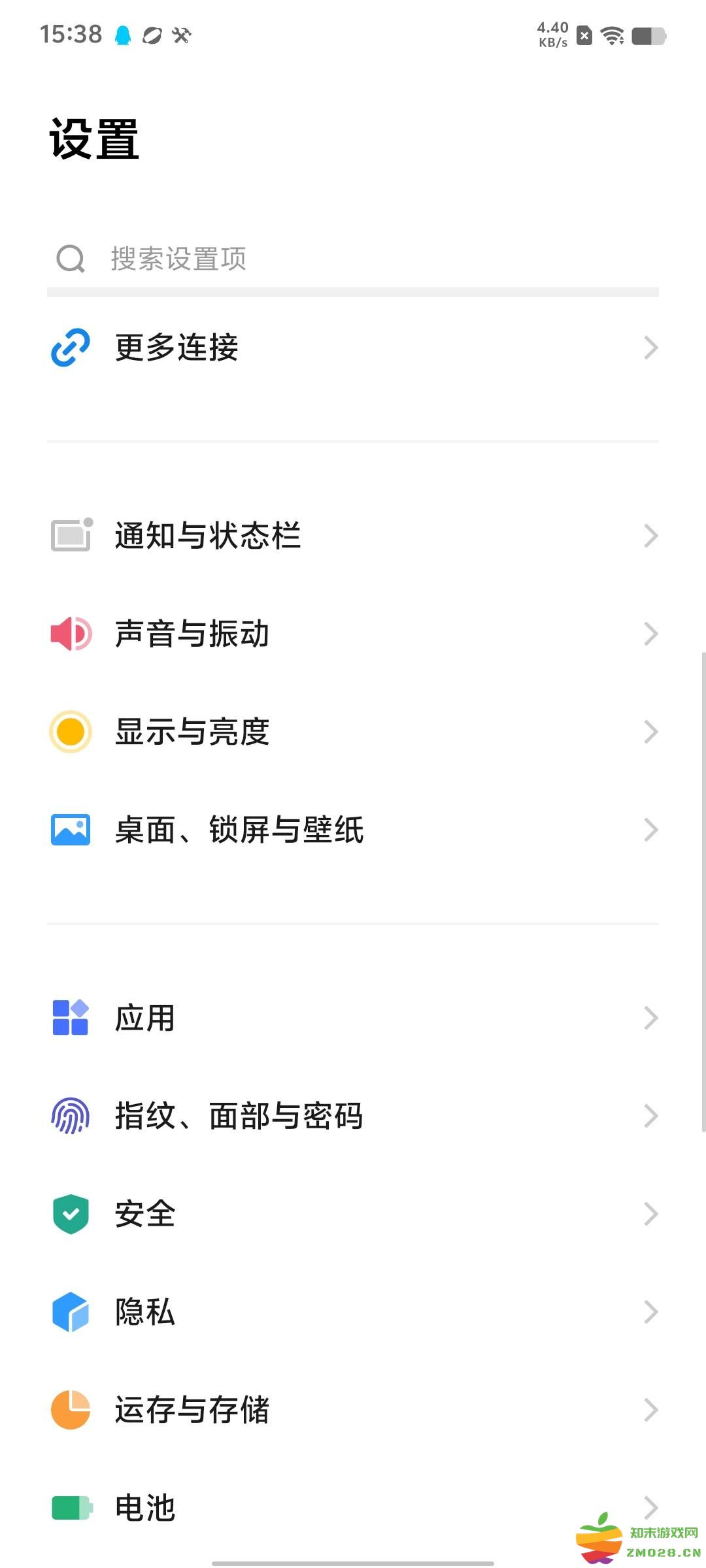Tap the search magnifier icon

[70, 259]
